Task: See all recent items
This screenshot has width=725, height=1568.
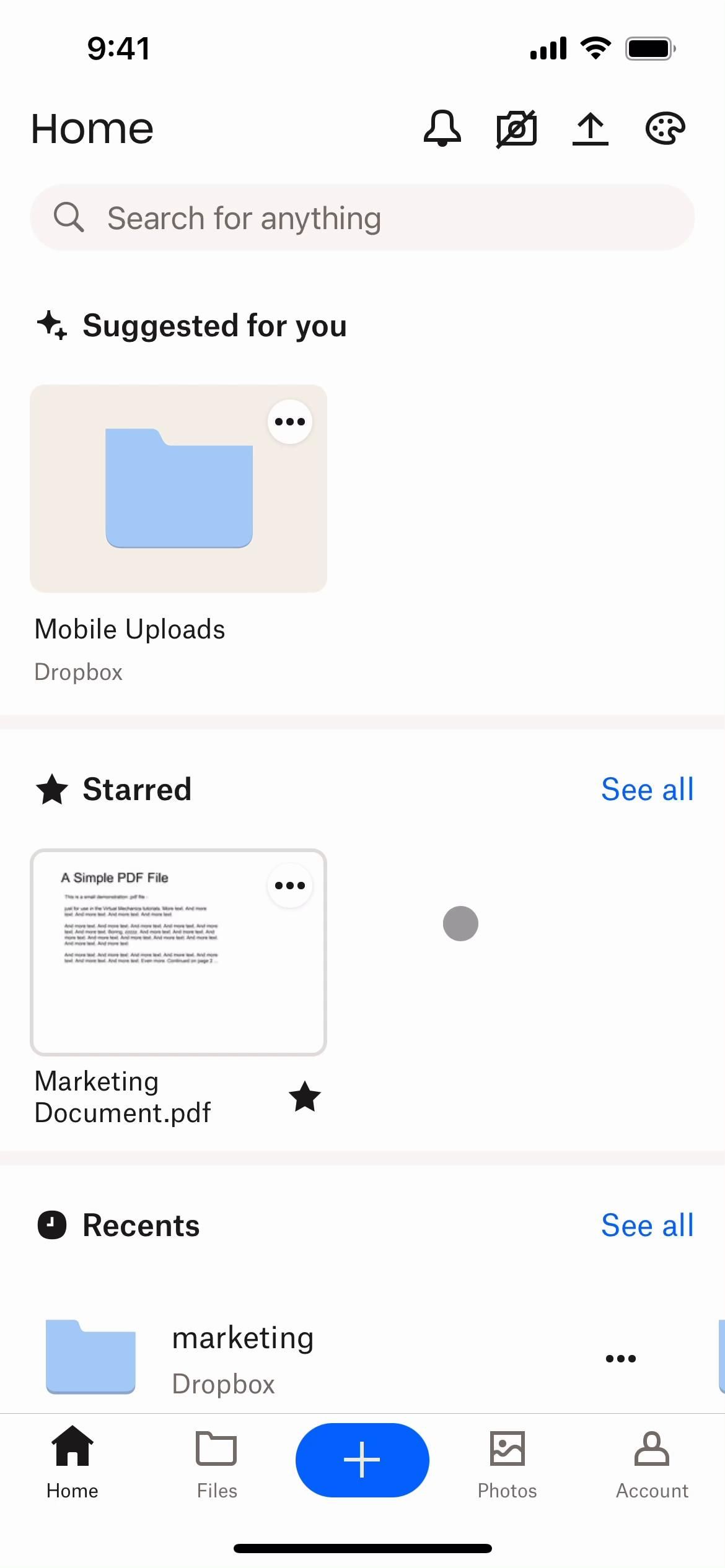Action: [x=647, y=1226]
